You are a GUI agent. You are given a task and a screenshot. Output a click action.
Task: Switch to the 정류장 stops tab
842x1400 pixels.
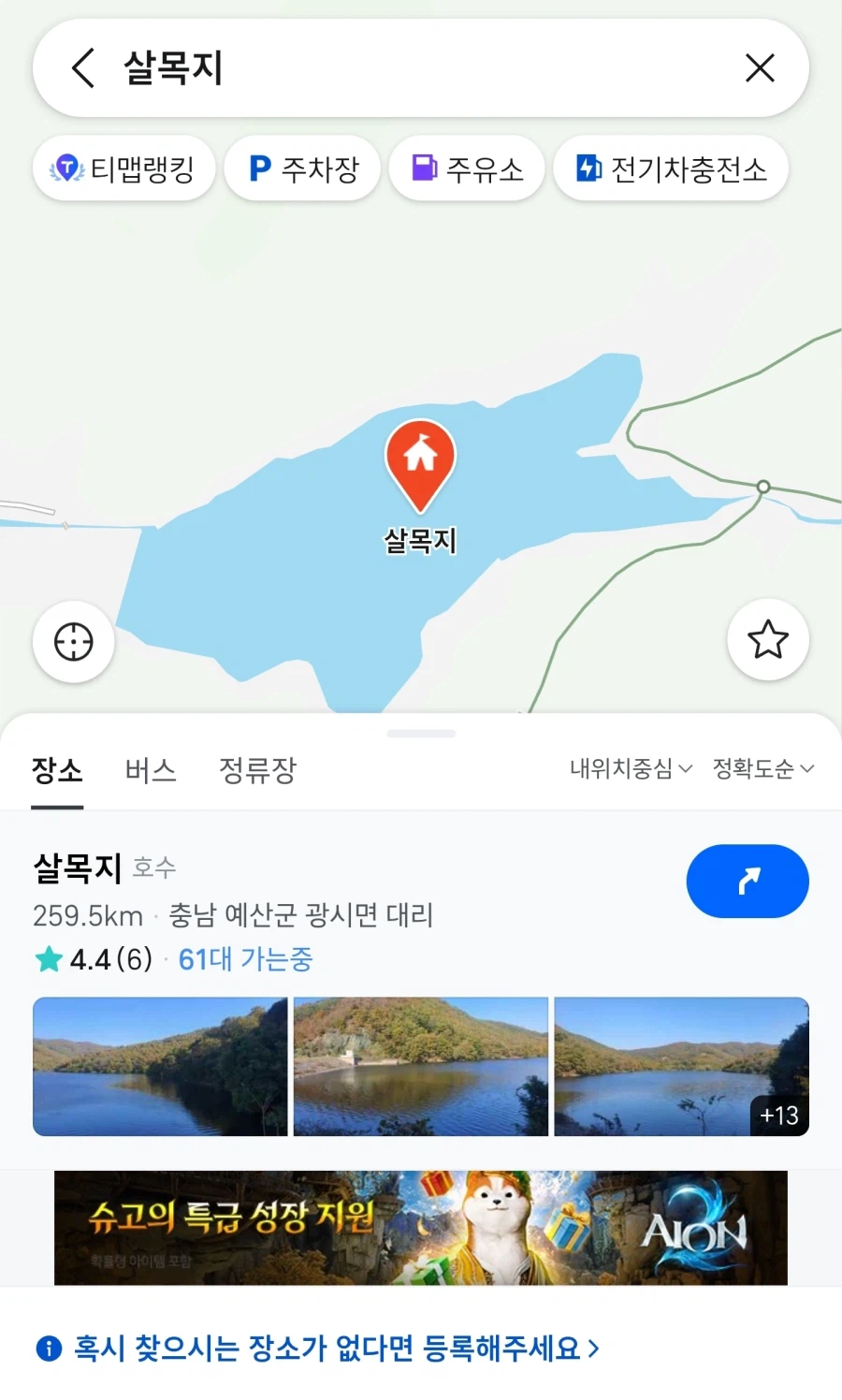(x=256, y=770)
